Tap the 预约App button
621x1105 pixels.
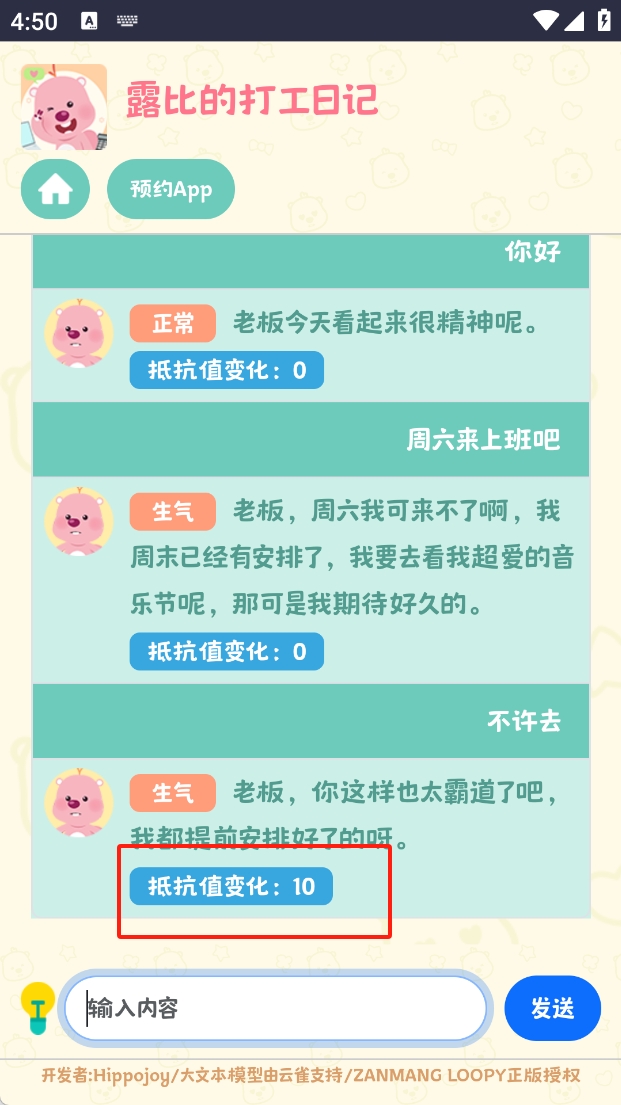(x=171, y=189)
